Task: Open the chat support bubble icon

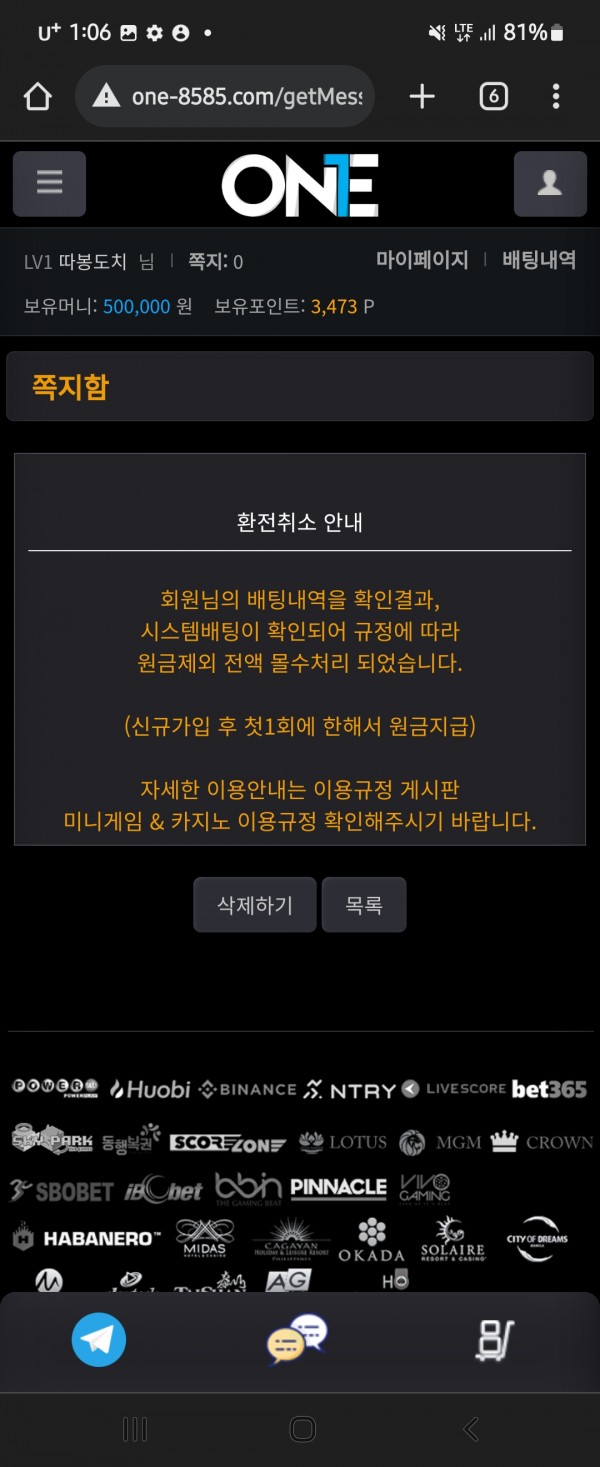Action: [297, 1340]
